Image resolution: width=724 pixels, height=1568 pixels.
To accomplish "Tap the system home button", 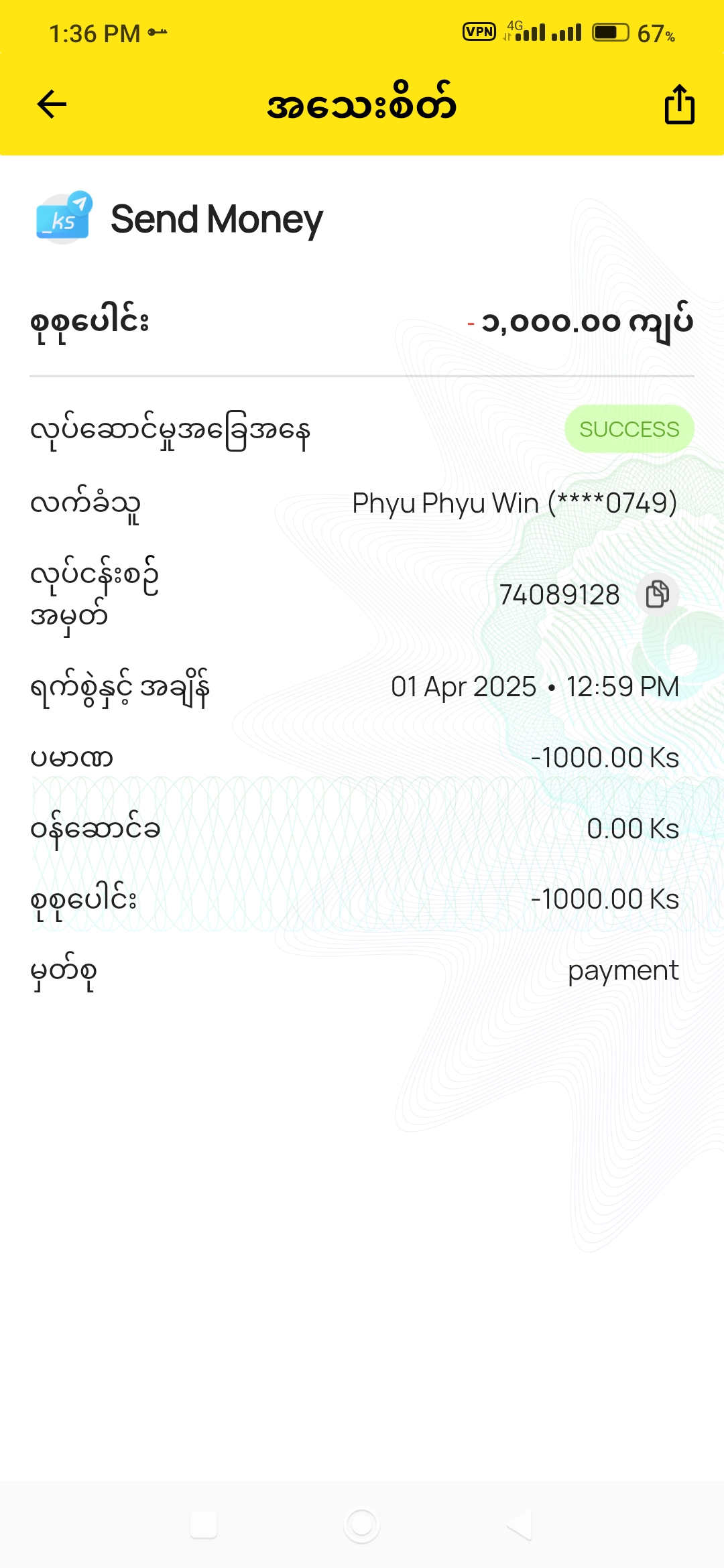I will (x=362, y=1526).
